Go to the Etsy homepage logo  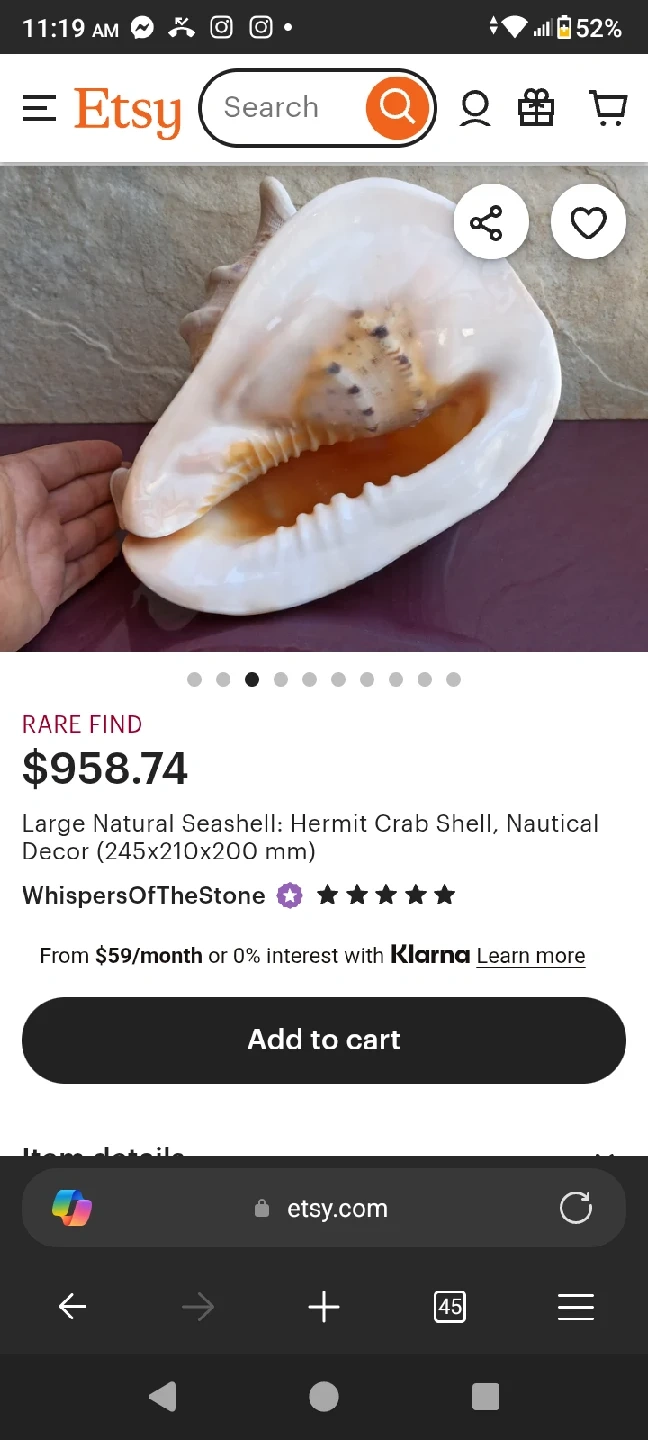pyautogui.click(x=127, y=109)
